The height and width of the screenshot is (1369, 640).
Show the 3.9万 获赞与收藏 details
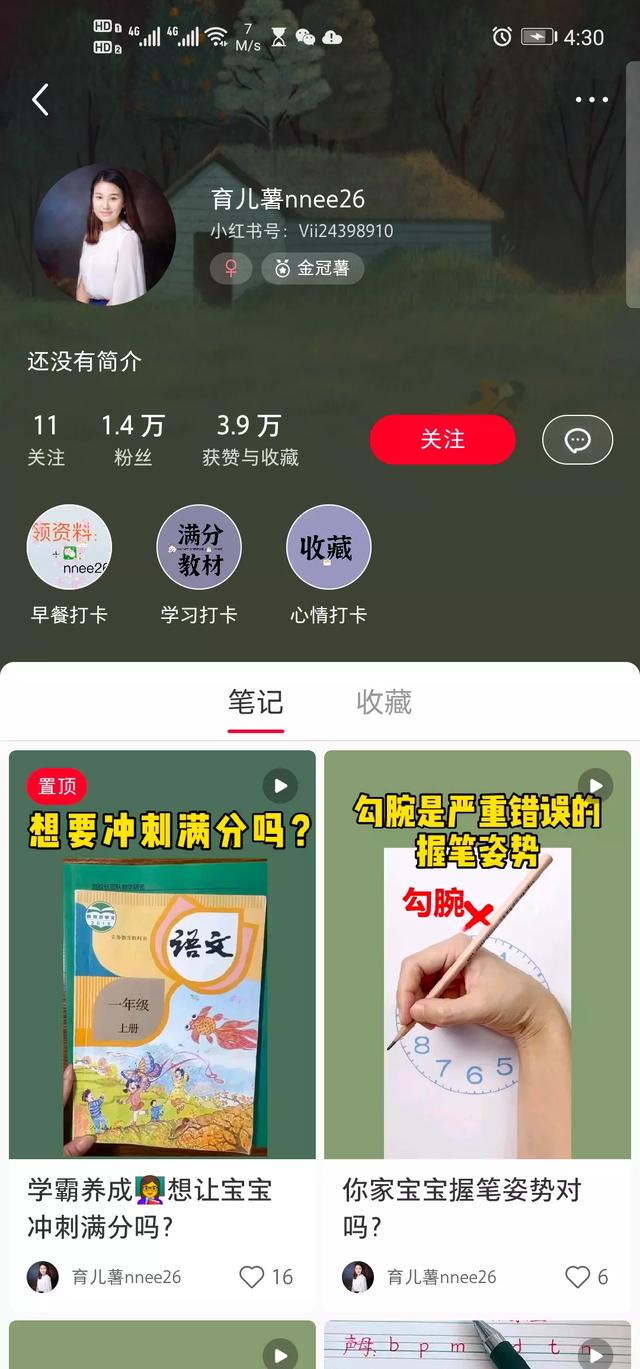click(x=250, y=440)
